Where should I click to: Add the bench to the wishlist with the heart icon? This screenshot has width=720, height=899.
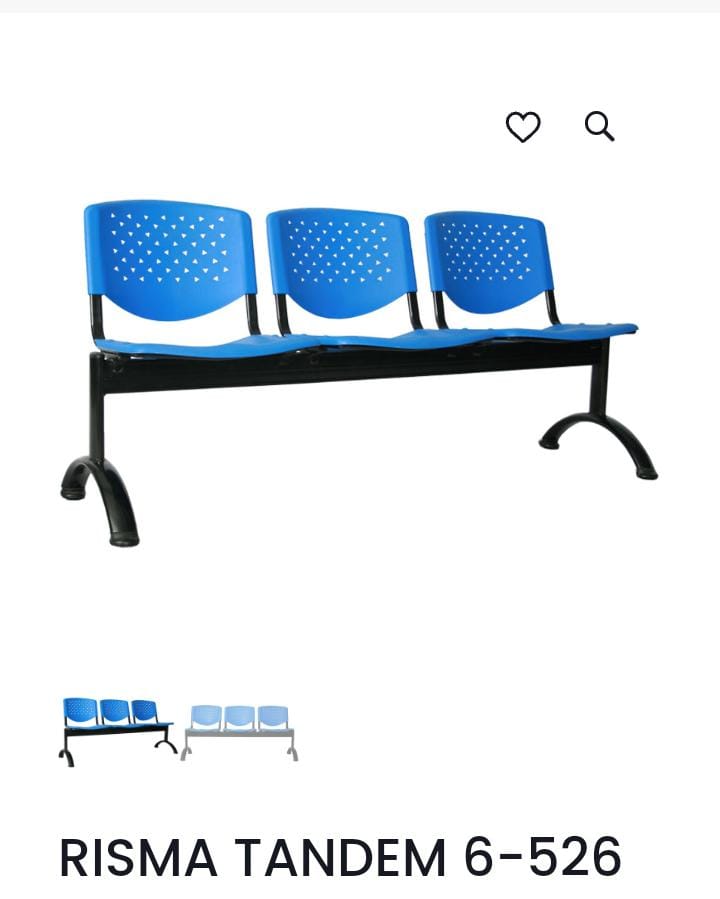click(522, 127)
